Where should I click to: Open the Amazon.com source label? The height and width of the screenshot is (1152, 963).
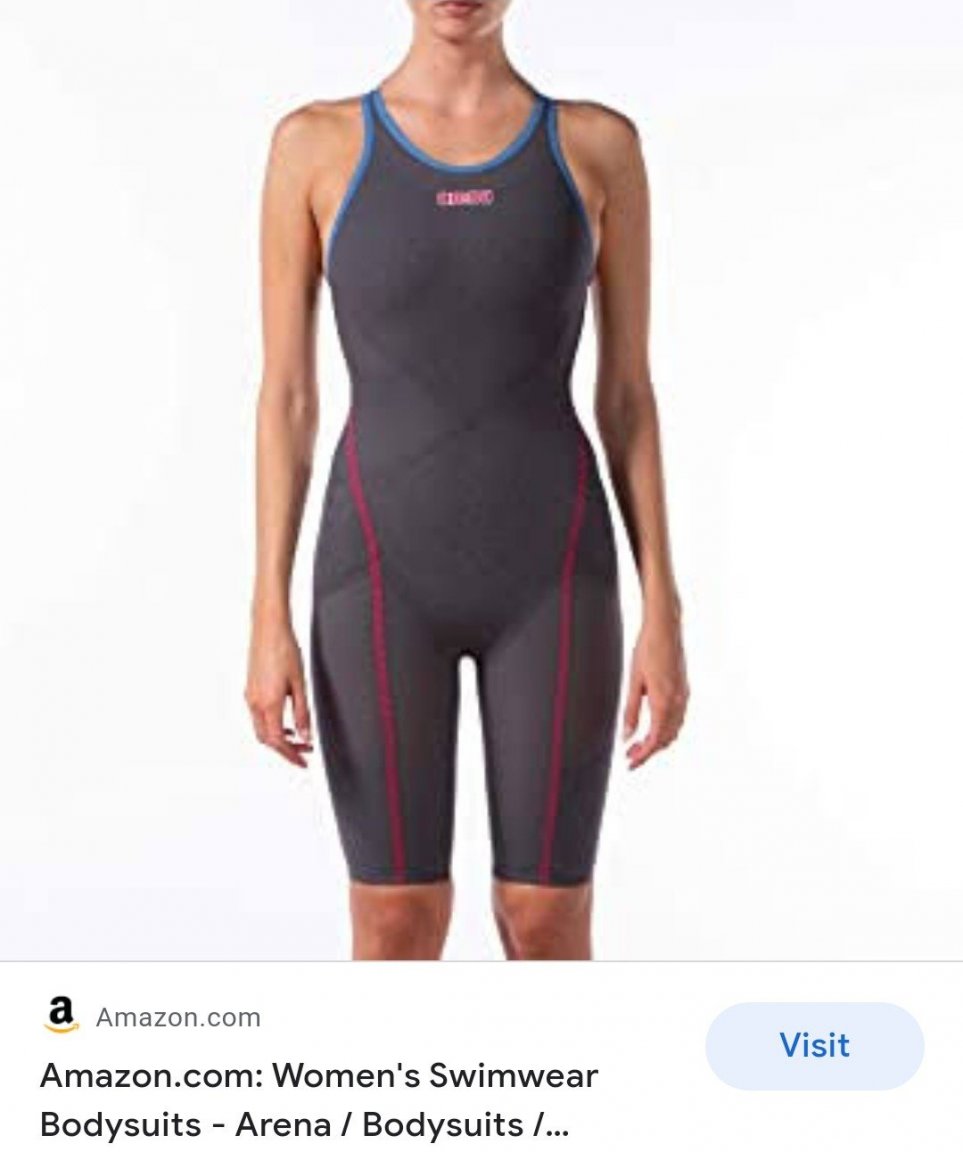[177, 1017]
